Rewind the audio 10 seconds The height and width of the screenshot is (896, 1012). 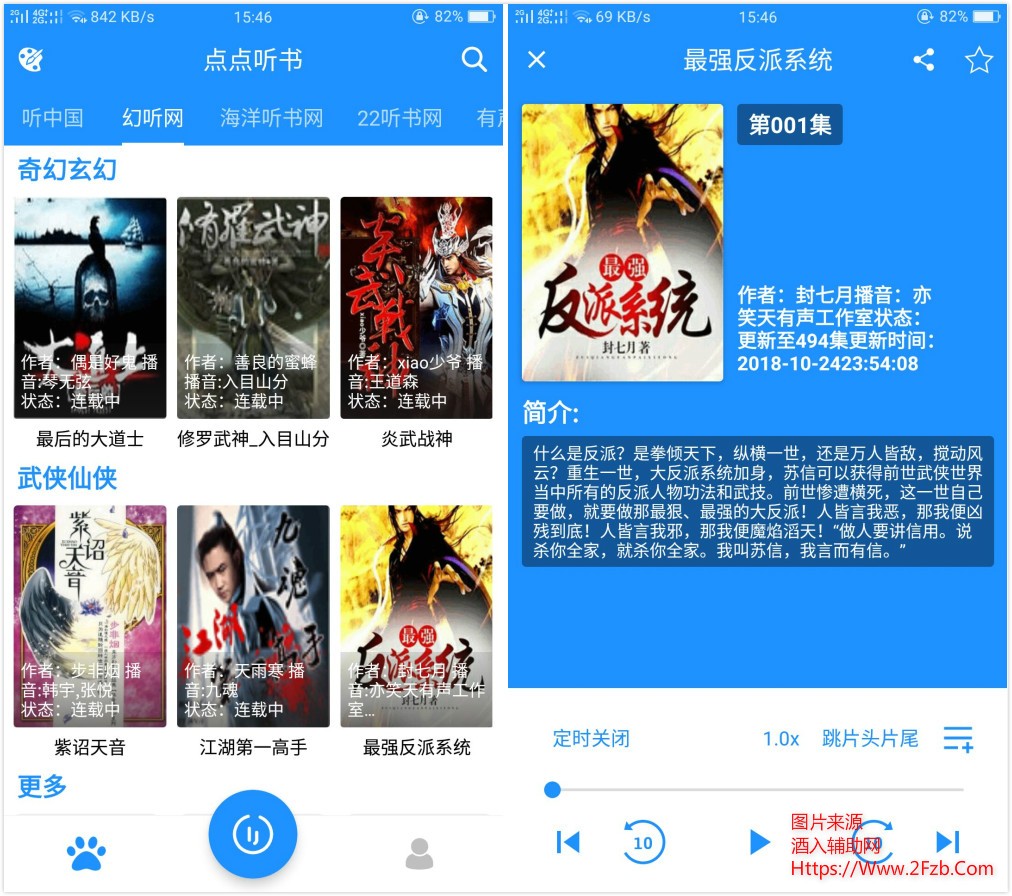[643, 842]
